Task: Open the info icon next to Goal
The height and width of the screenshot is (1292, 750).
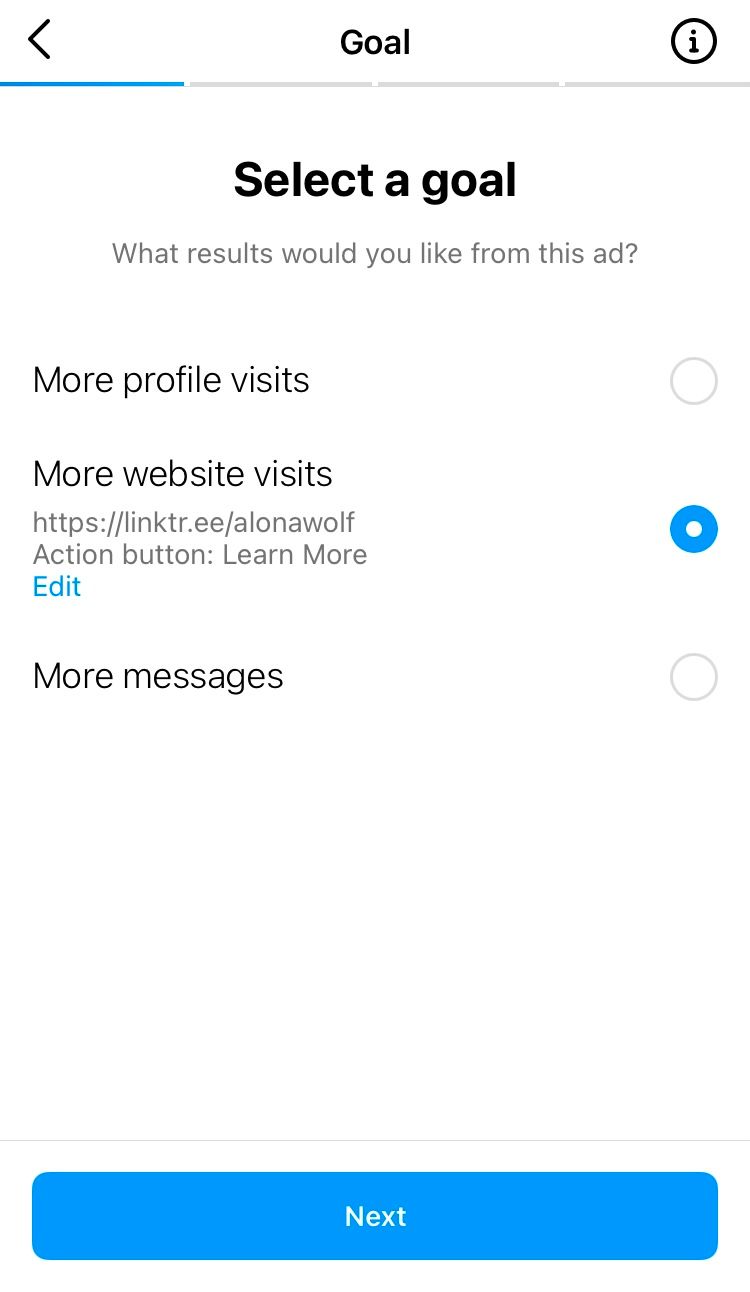Action: [693, 42]
